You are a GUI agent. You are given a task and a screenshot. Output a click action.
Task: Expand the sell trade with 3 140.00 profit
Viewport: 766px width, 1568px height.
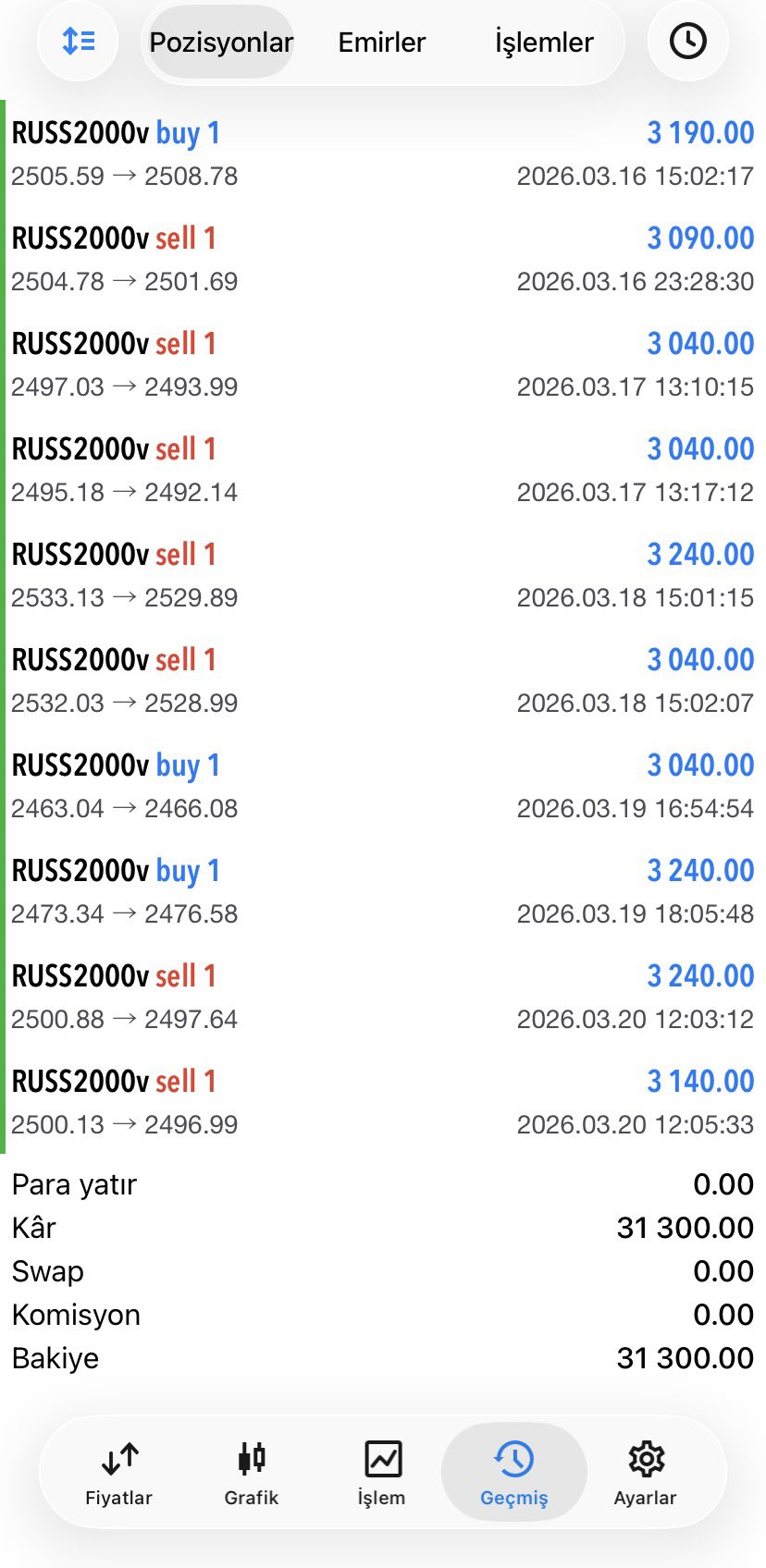(x=383, y=1102)
